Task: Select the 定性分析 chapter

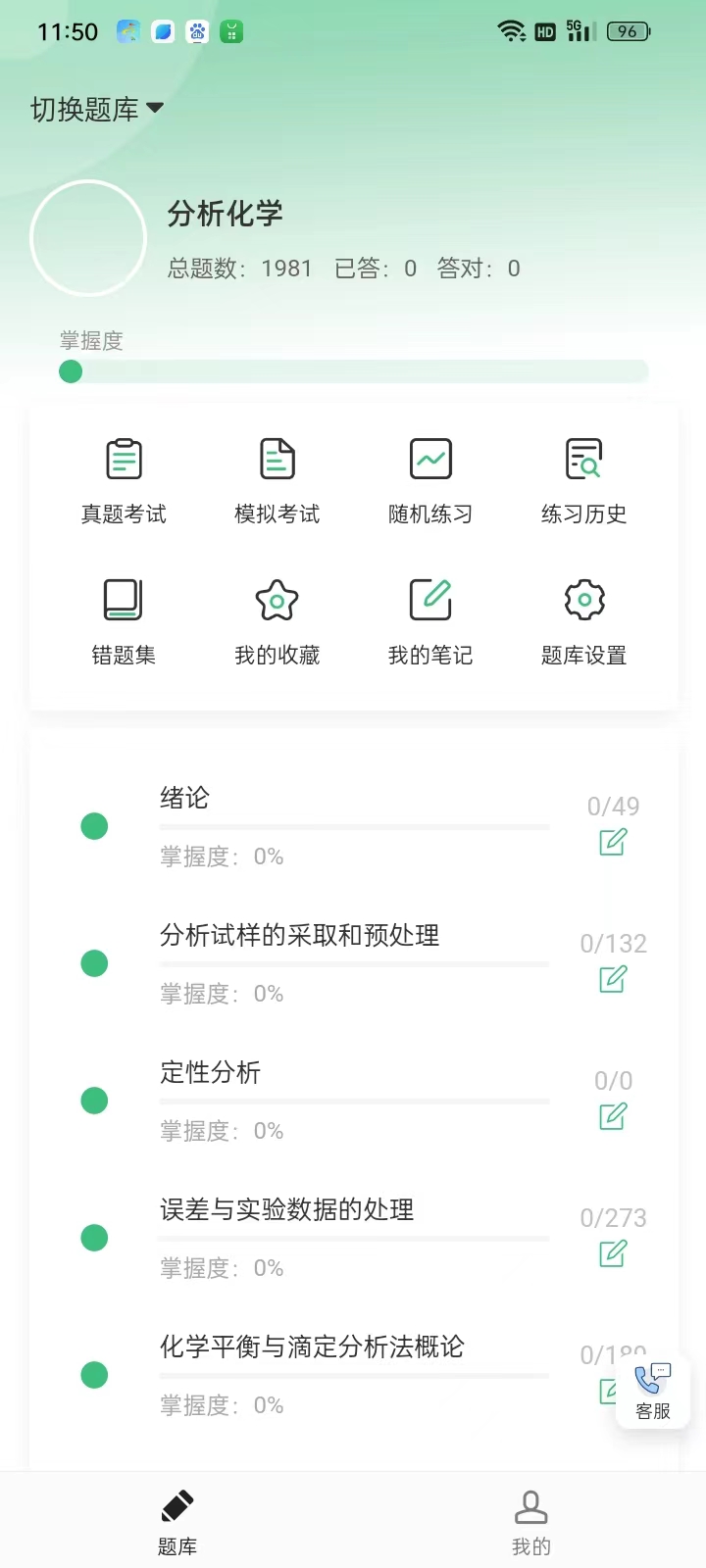Action: coord(210,1072)
